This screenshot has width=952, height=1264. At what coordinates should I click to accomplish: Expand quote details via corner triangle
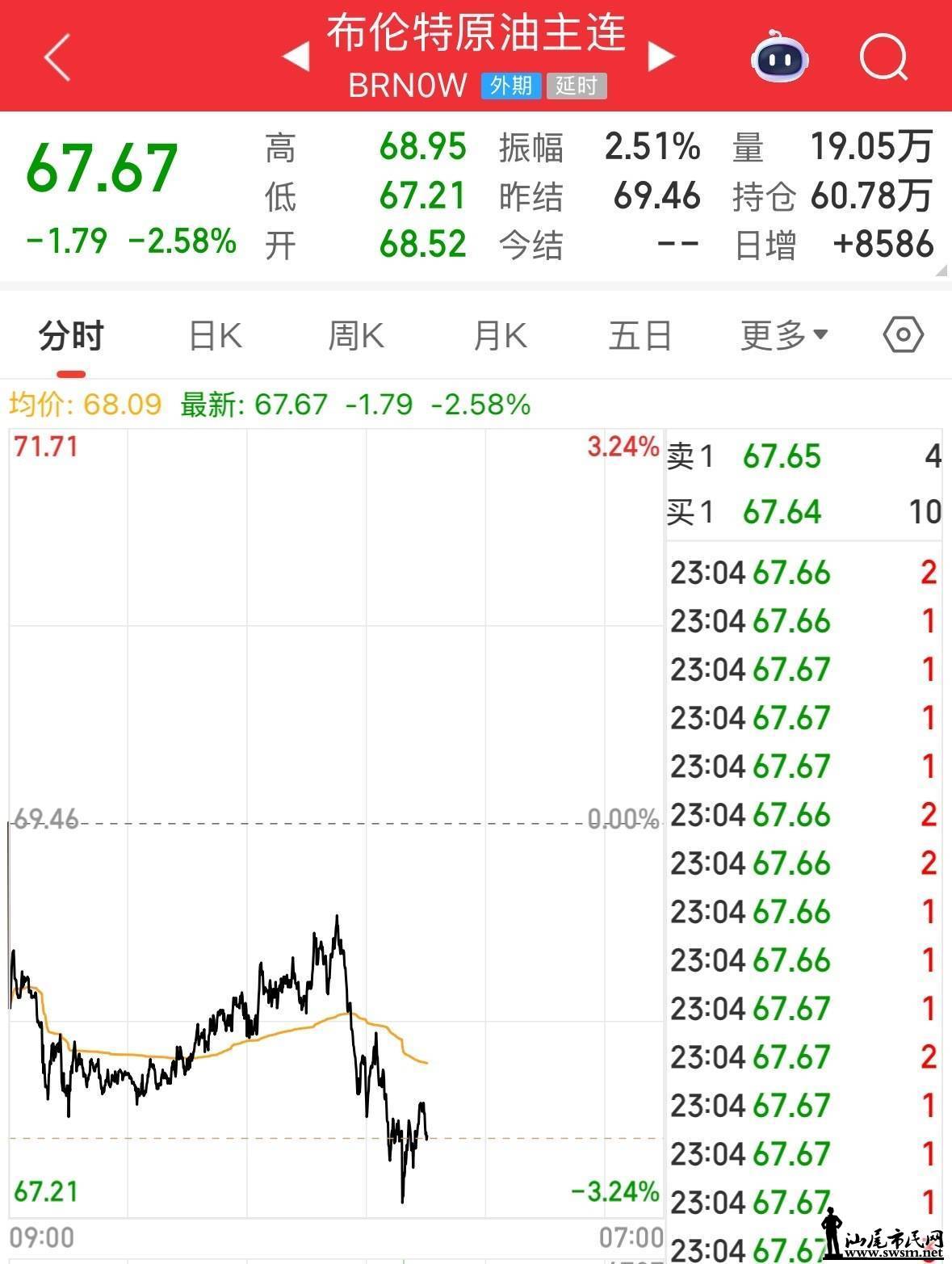pos(942,272)
